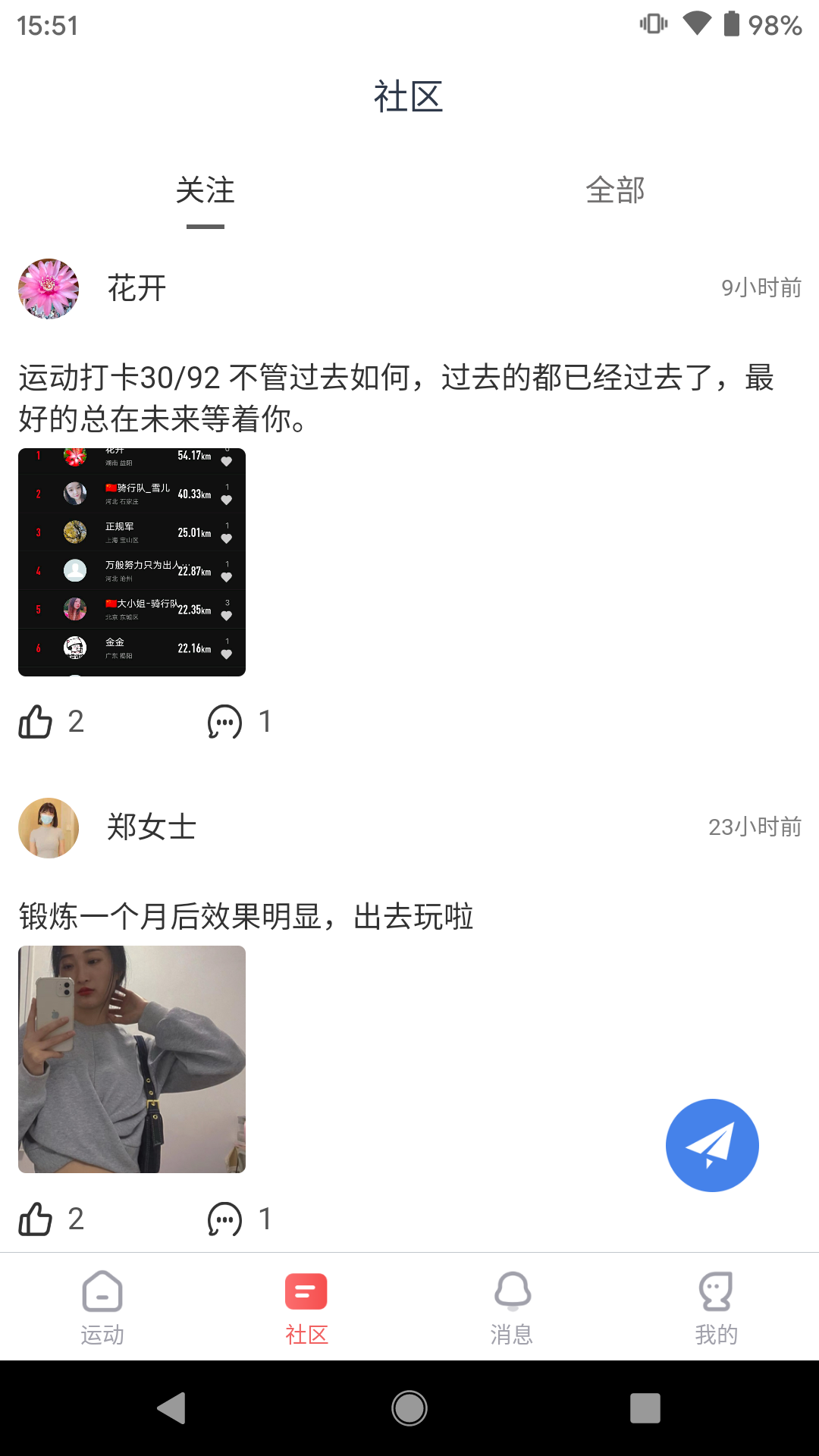Open the leaderboard image in 花开's post
The image size is (819, 1456).
(x=132, y=562)
